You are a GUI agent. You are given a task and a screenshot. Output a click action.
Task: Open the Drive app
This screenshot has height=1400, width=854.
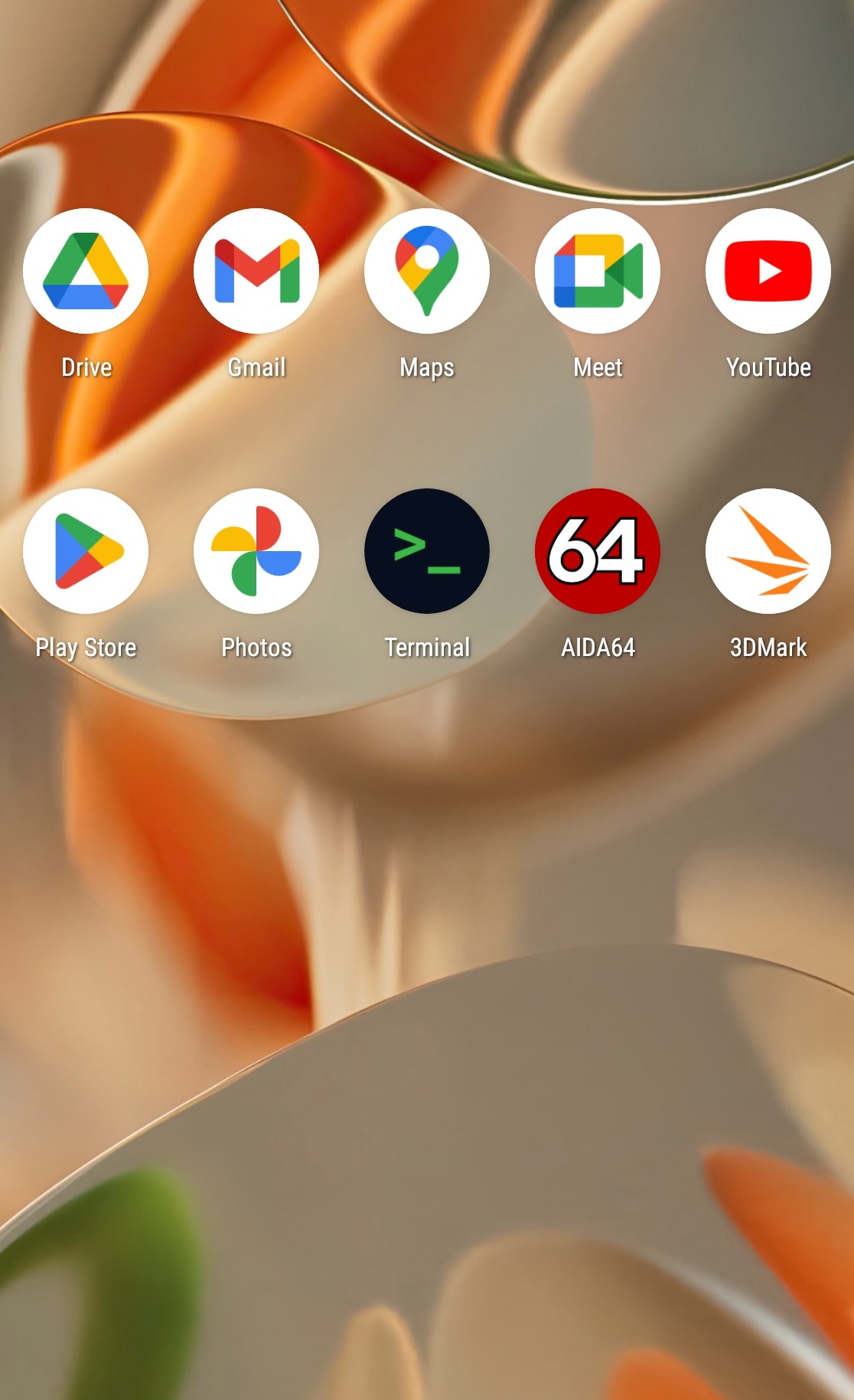(86, 271)
